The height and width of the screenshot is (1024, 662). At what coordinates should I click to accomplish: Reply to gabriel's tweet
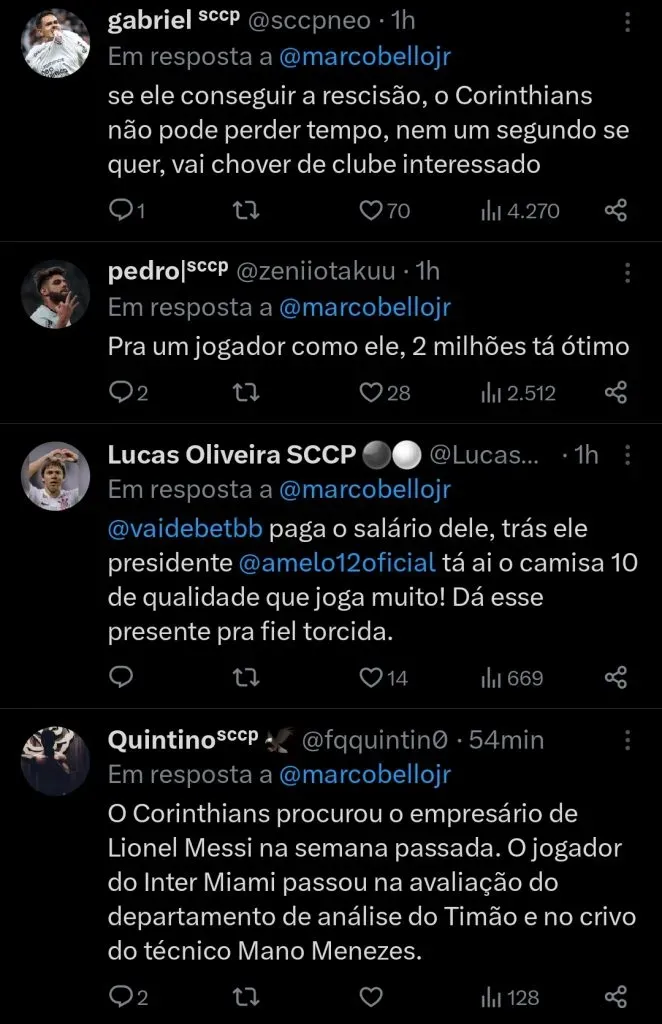click(120, 211)
